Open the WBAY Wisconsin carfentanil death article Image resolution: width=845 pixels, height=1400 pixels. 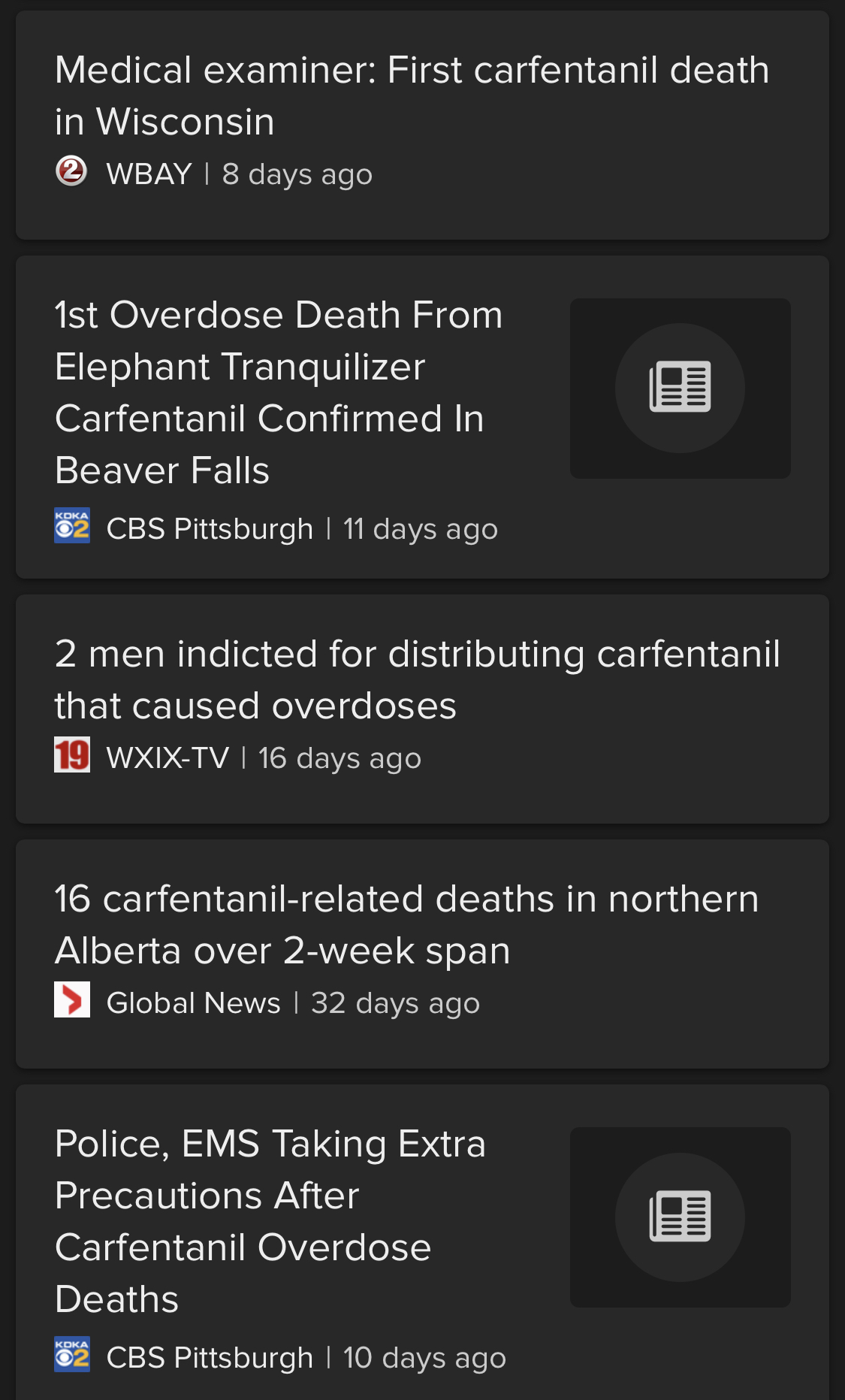click(422, 125)
